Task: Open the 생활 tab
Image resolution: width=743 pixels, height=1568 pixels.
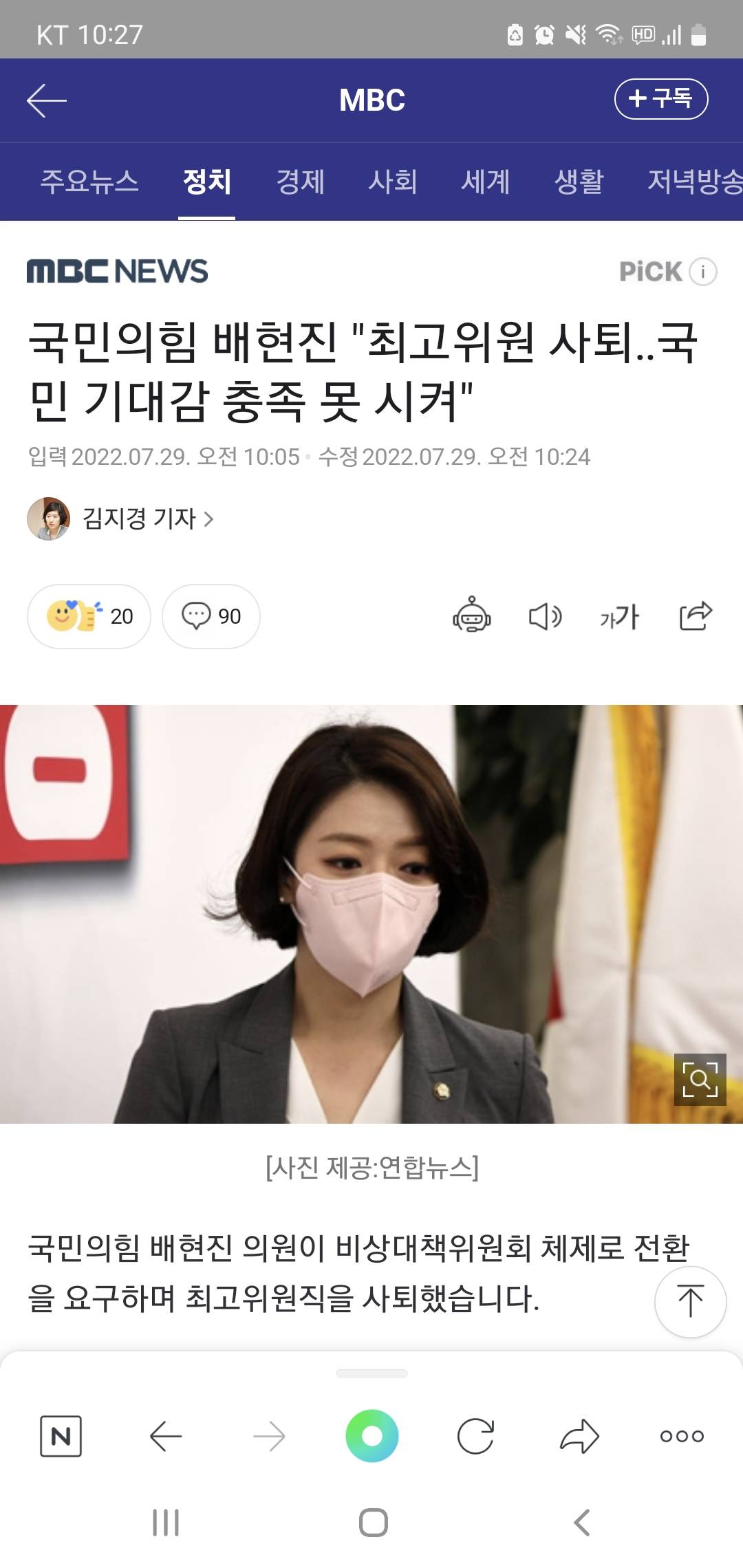Action: click(579, 182)
